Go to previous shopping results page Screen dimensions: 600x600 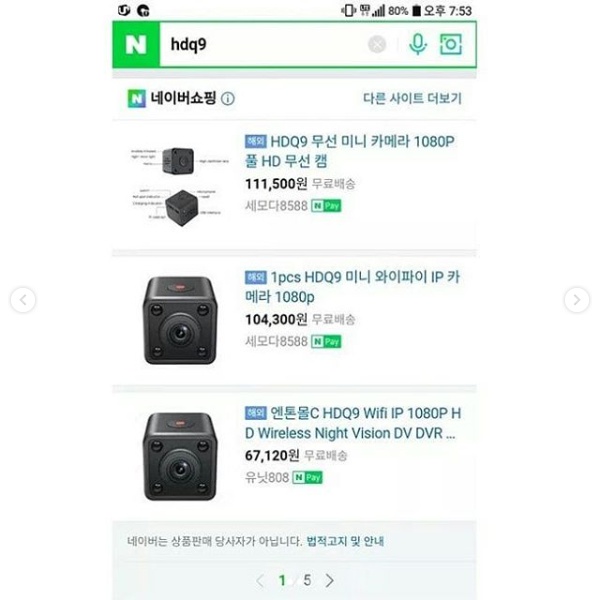point(260,580)
